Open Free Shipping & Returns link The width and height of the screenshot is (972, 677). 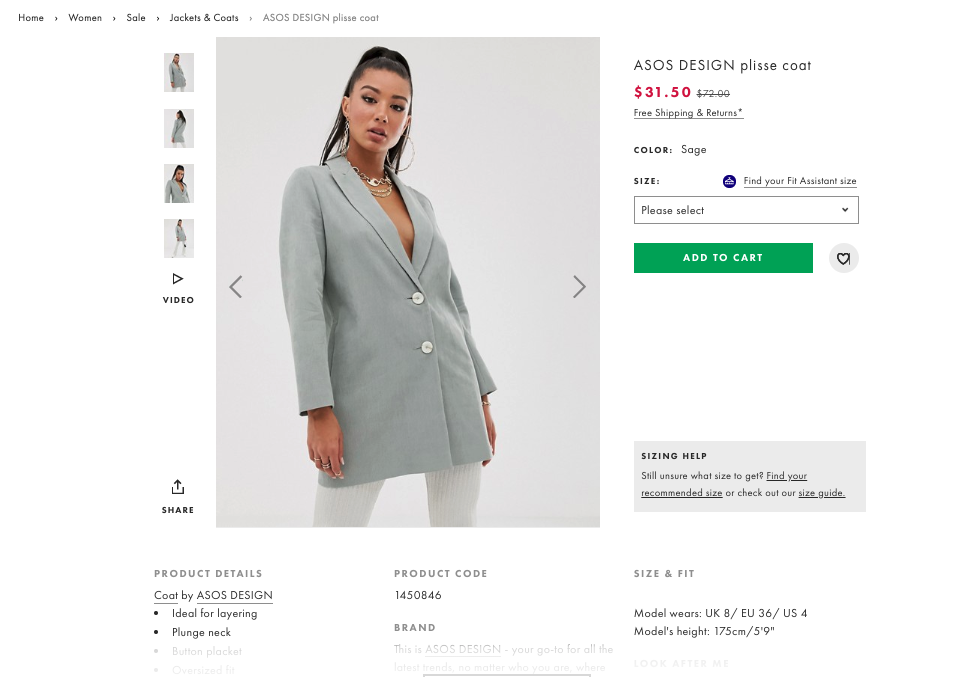pos(688,113)
